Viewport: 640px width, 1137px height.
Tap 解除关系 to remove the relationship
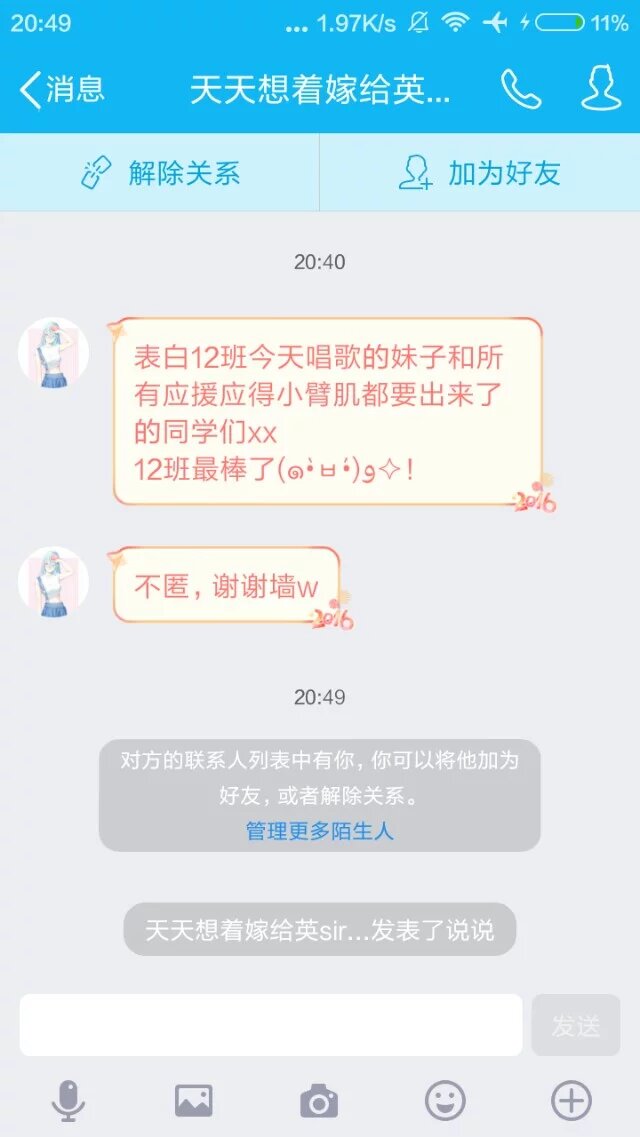point(160,173)
